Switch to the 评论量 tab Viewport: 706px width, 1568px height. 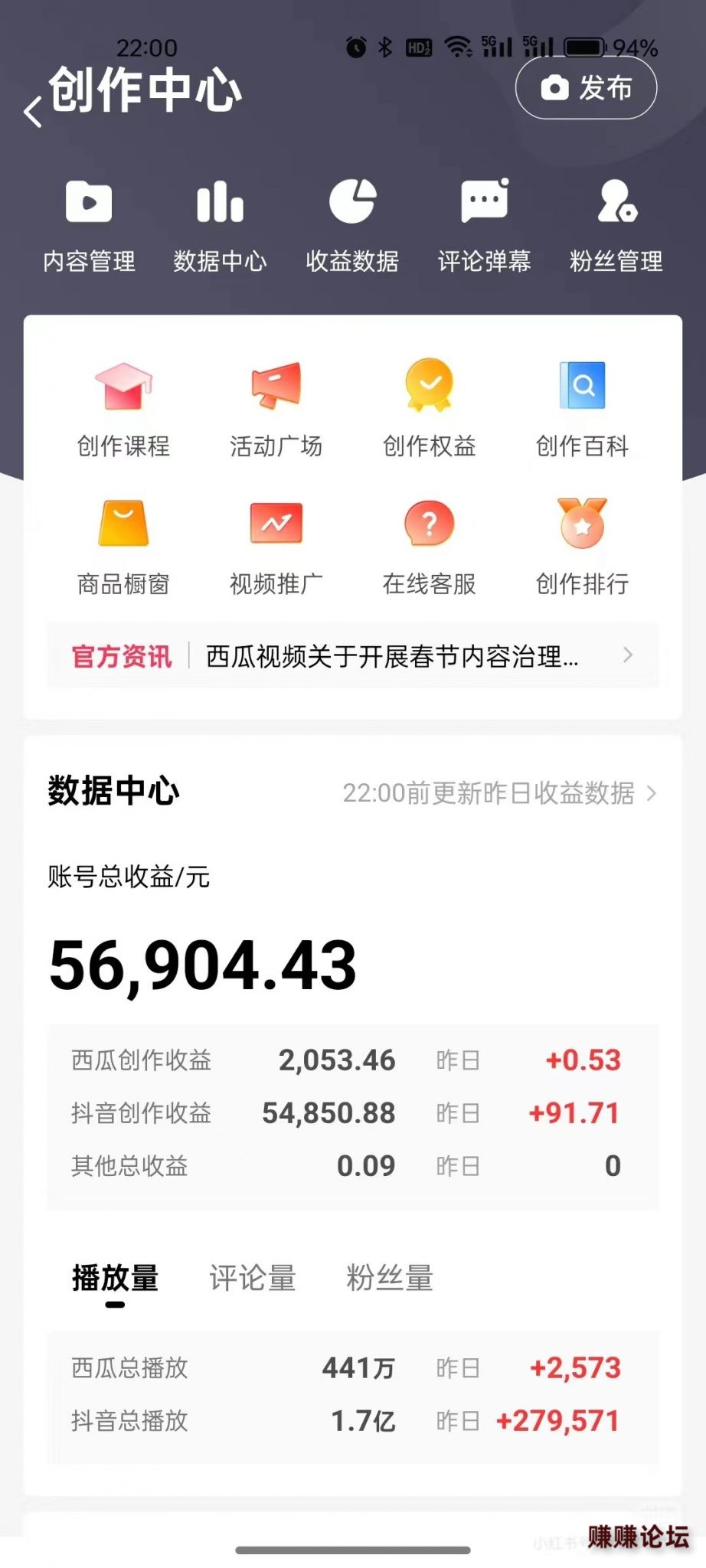pyautogui.click(x=252, y=1278)
